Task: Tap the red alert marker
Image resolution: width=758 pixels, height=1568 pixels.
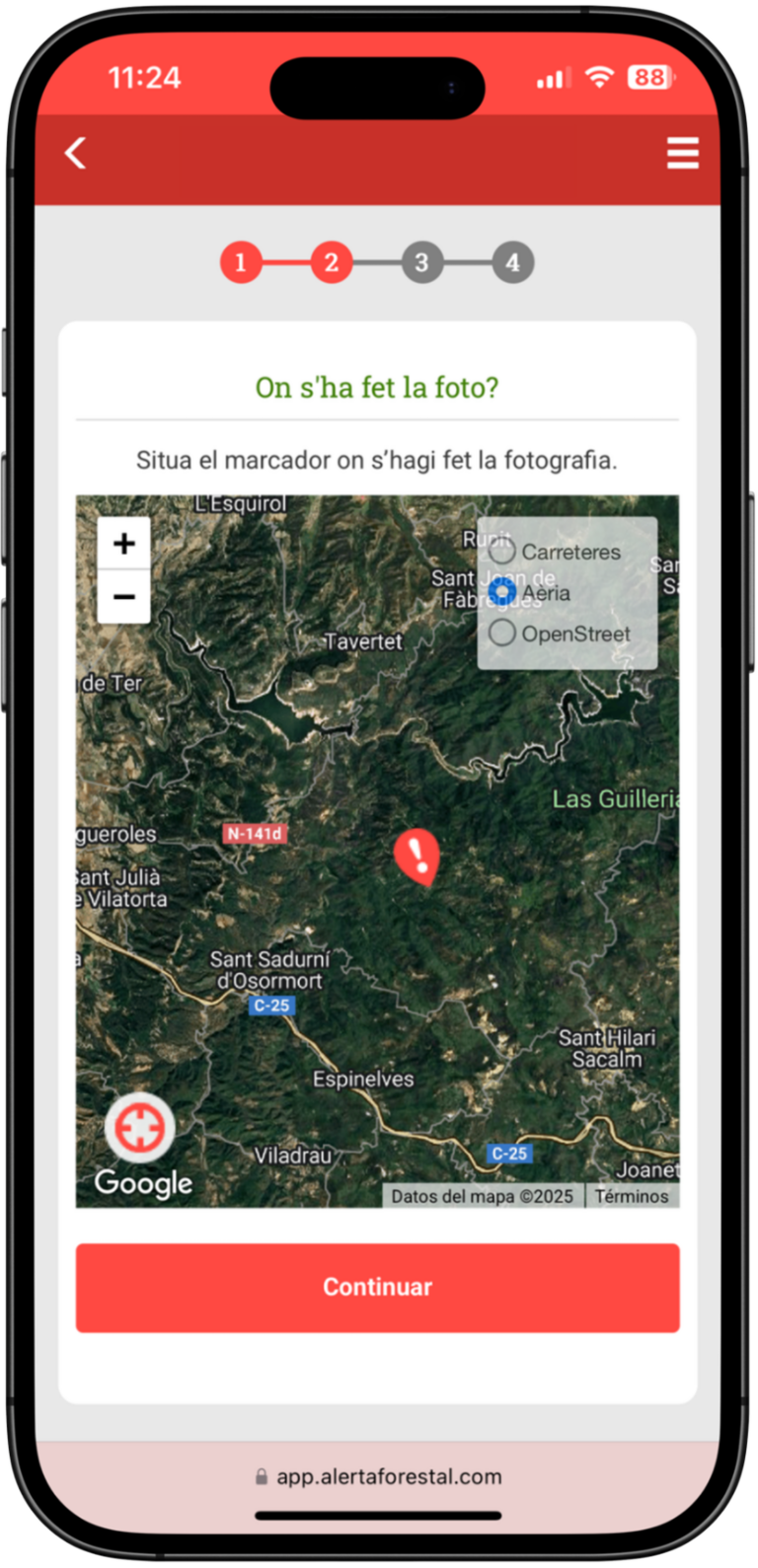Action: (x=417, y=855)
